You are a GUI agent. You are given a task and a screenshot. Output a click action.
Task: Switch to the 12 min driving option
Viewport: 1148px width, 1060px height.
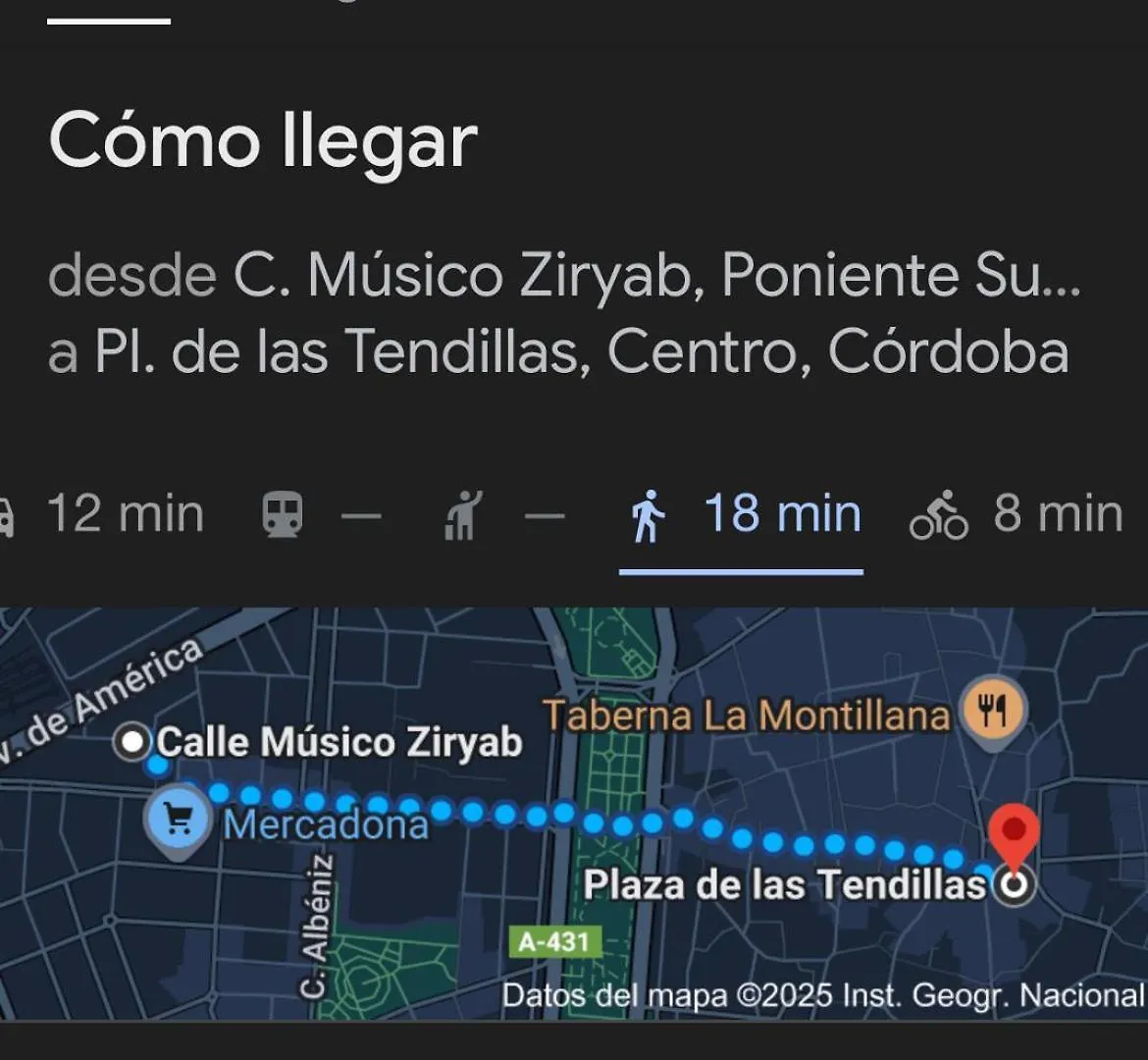click(108, 514)
